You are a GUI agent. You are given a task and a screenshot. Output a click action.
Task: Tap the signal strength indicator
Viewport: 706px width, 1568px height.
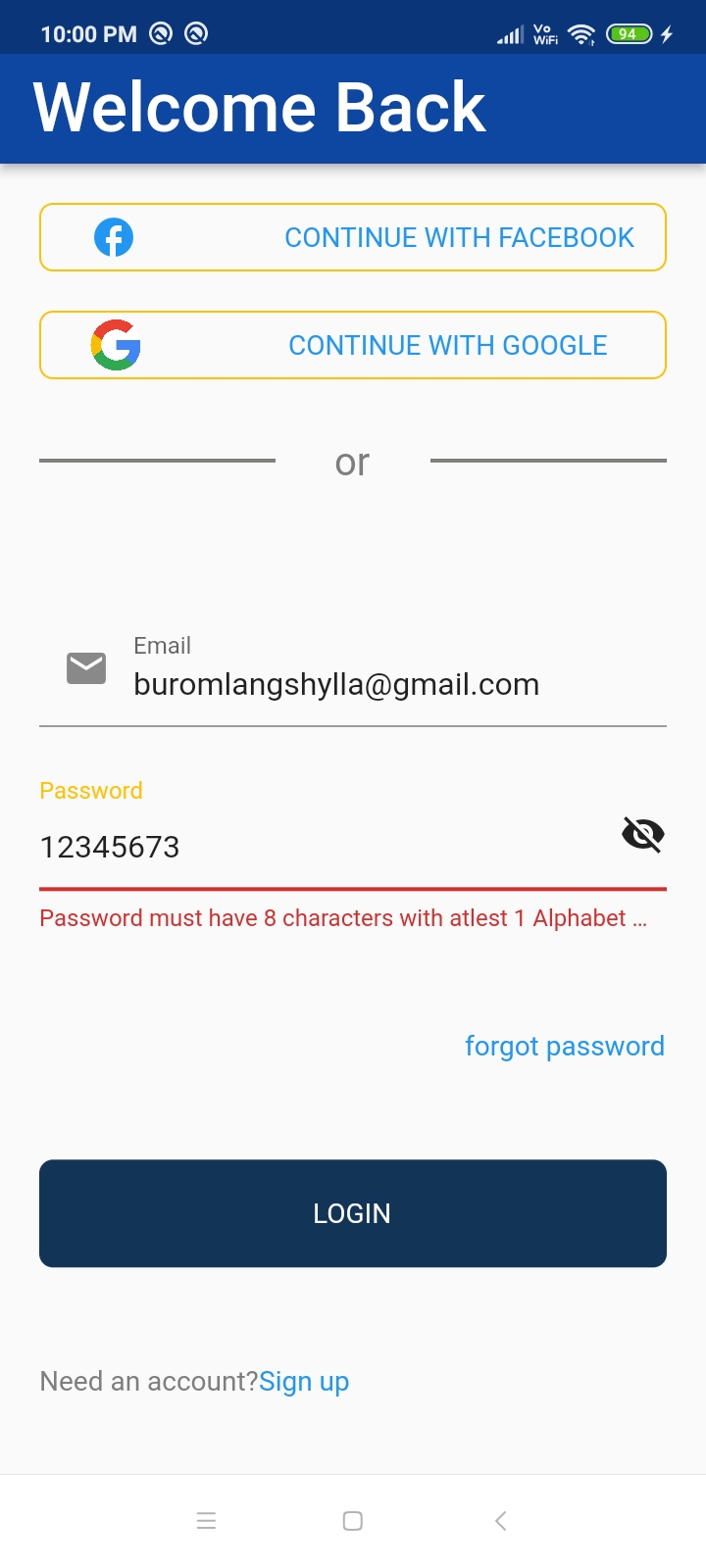point(508,32)
